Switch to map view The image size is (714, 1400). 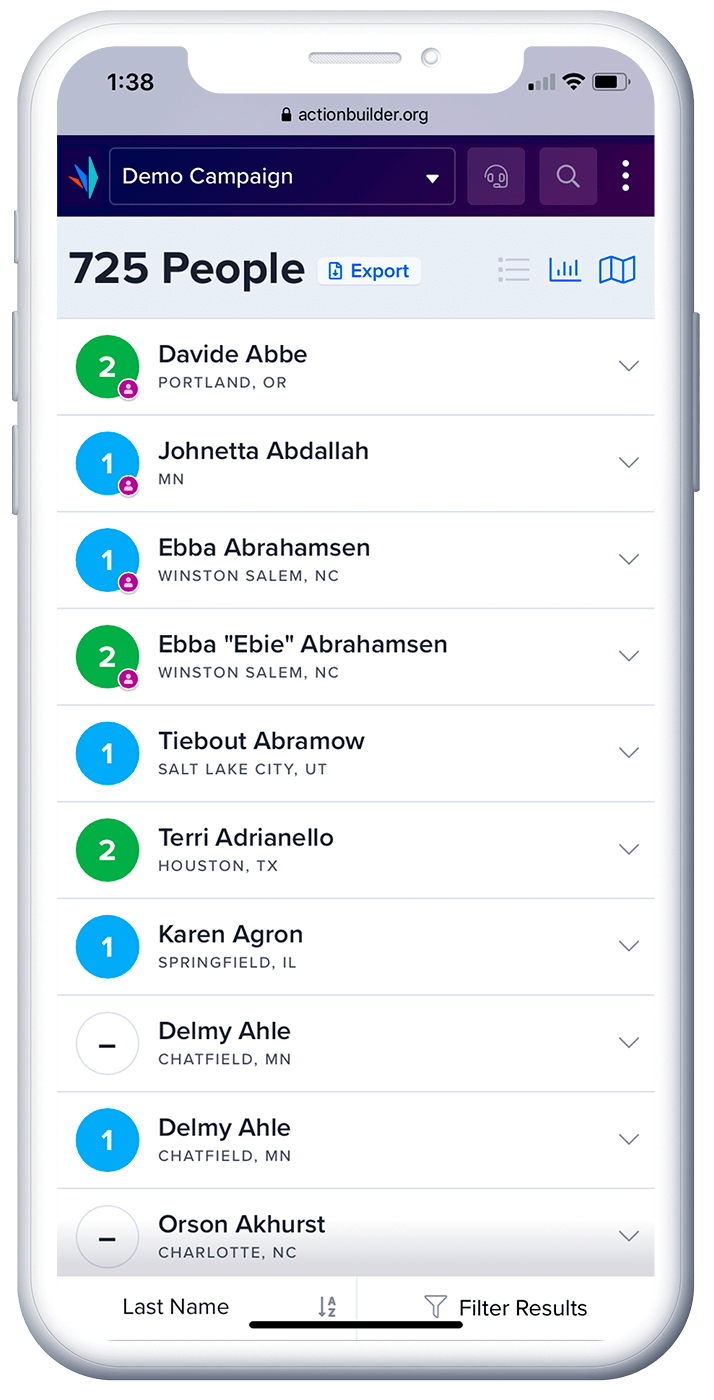click(617, 270)
